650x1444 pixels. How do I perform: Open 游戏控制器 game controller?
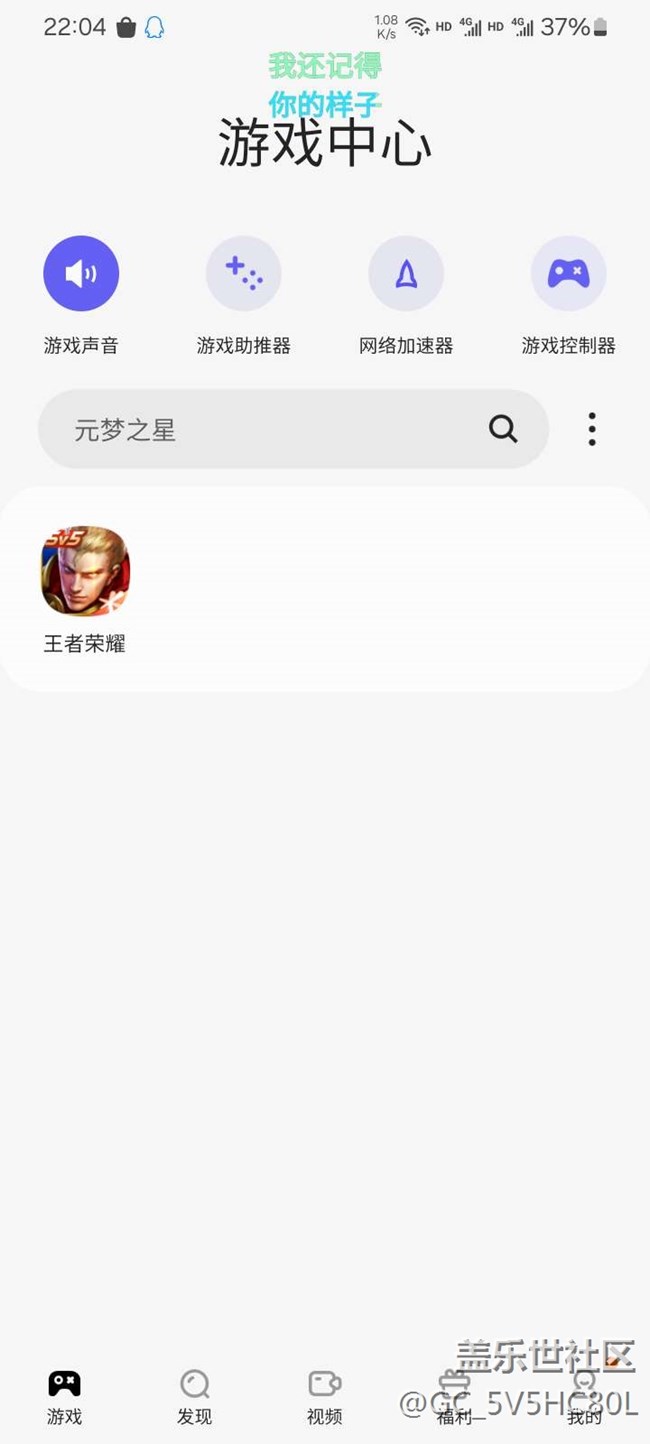(568, 274)
